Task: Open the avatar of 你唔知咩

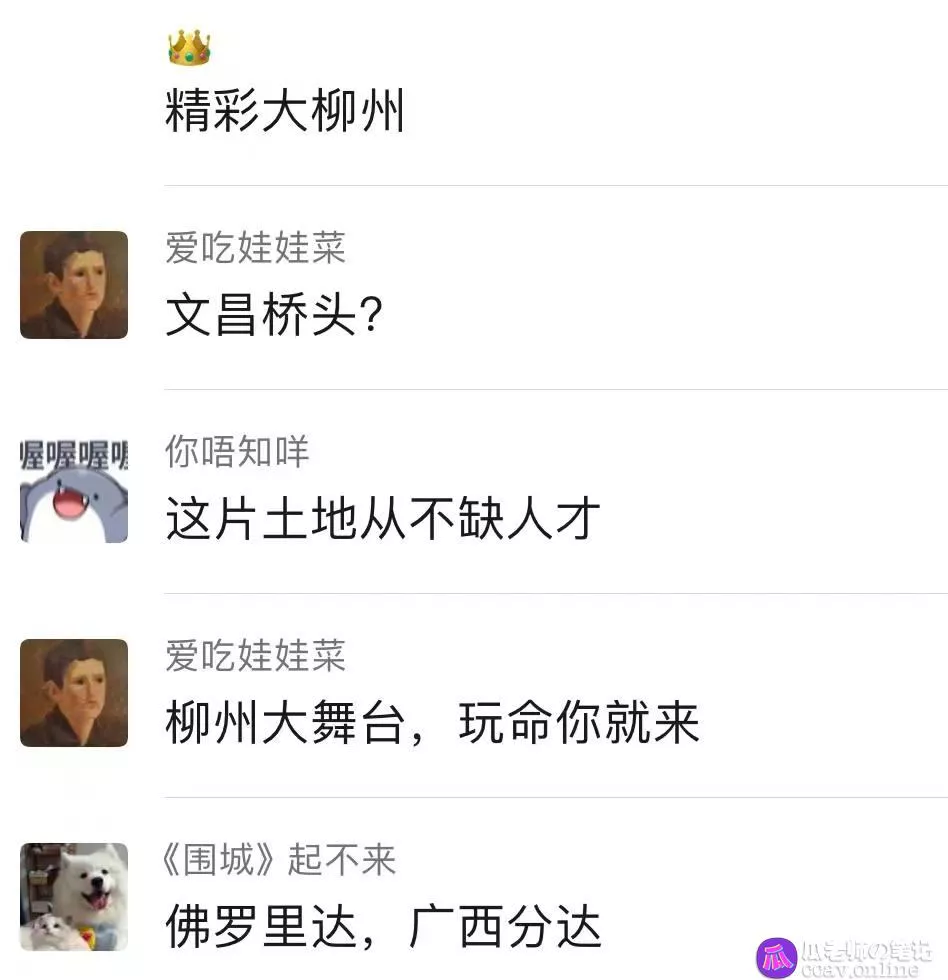Action: click(74, 489)
